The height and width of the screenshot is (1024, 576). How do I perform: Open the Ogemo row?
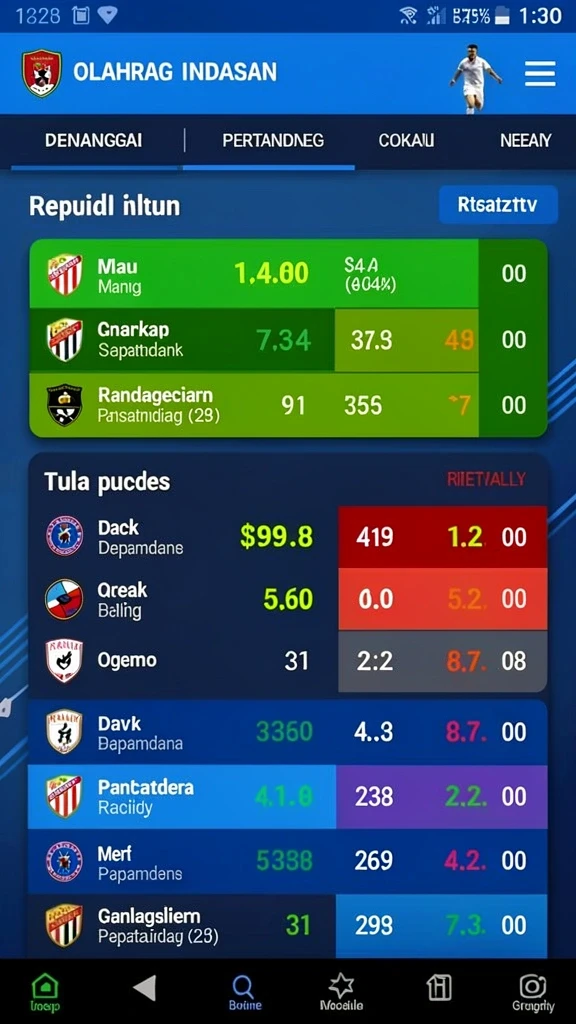click(x=288, y=661)
